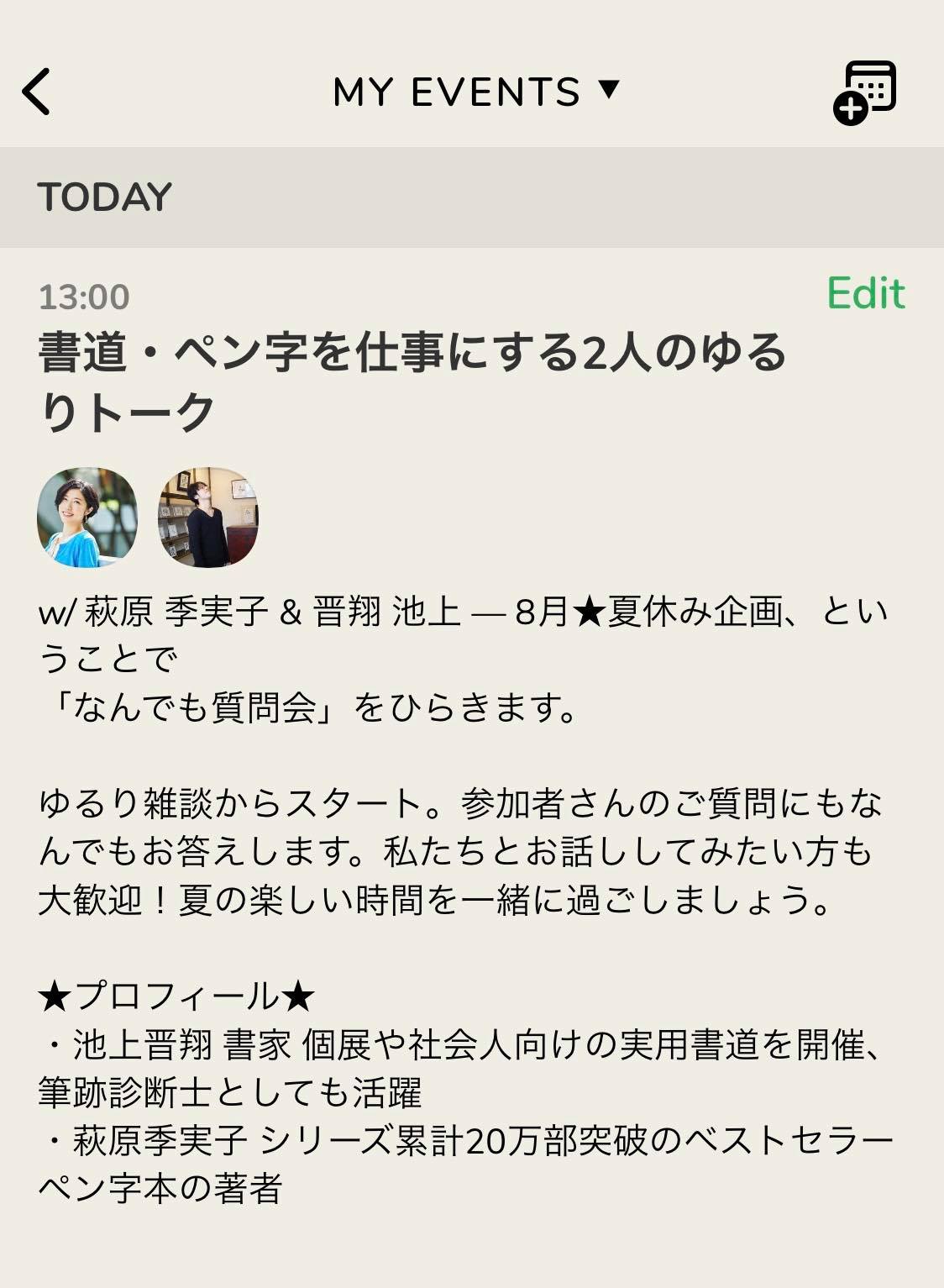This screenshot has height=1288, width=944.
Task: Expand the MY EVENTS dropdown
Action: point(475,91)
